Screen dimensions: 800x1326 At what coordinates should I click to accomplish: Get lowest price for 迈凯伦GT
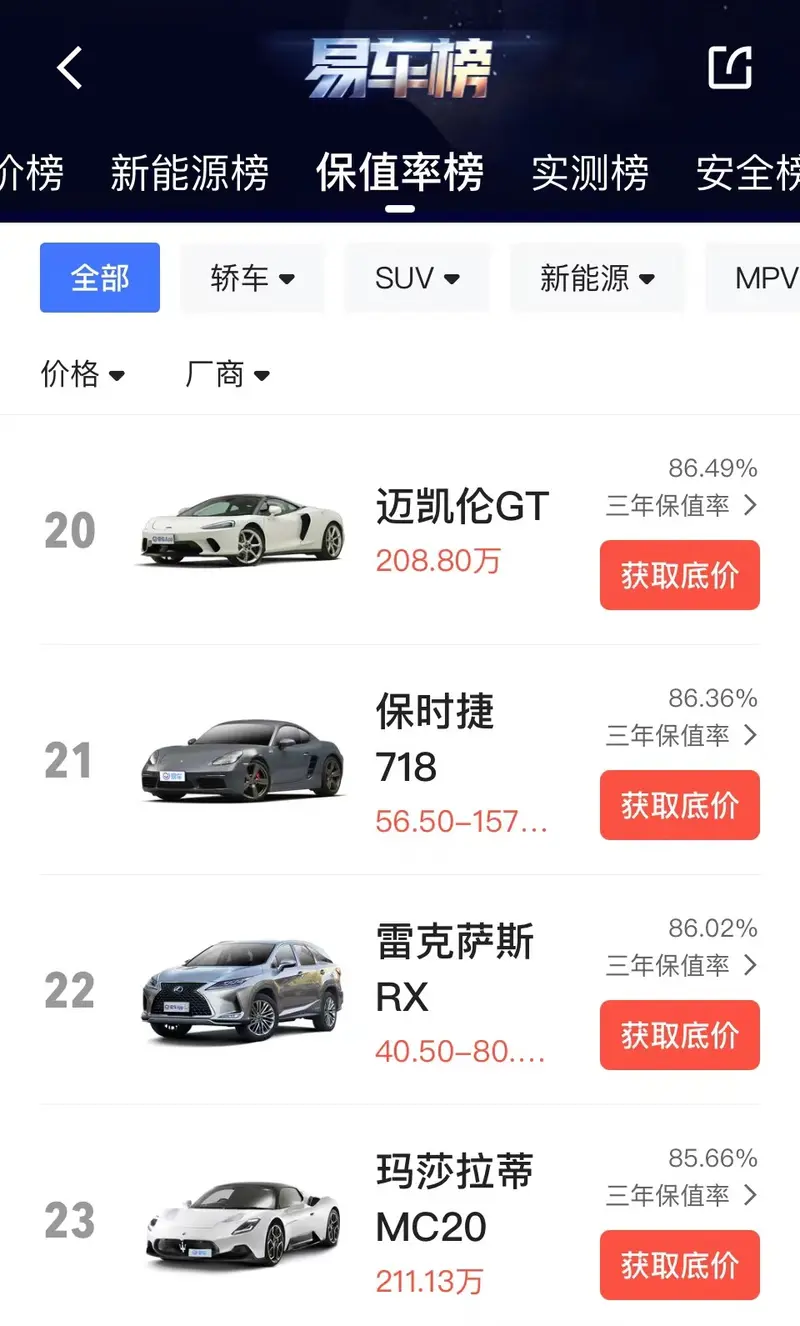point(680,575)
